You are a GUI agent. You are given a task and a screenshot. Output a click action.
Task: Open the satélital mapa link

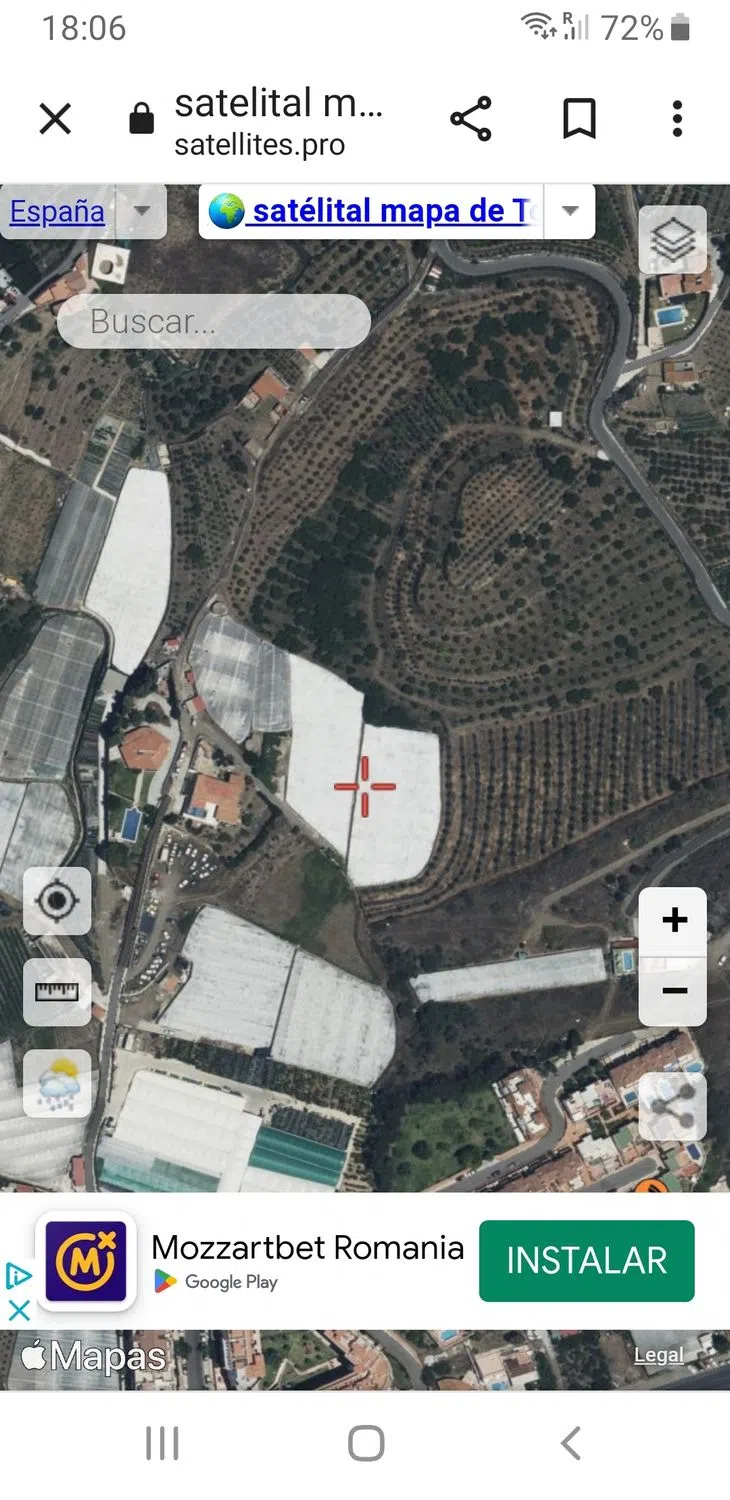click(x=390, y=212)
